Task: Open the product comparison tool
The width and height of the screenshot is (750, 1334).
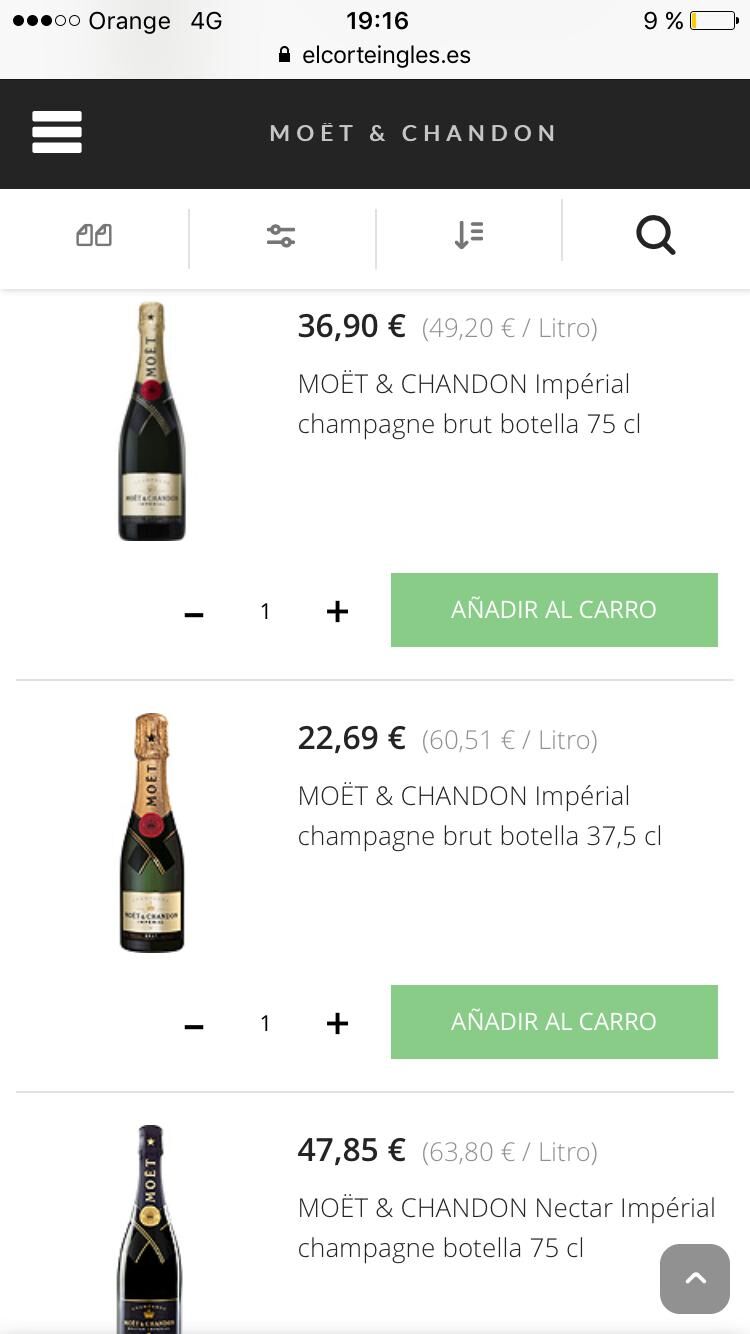Action: point(93,234)
